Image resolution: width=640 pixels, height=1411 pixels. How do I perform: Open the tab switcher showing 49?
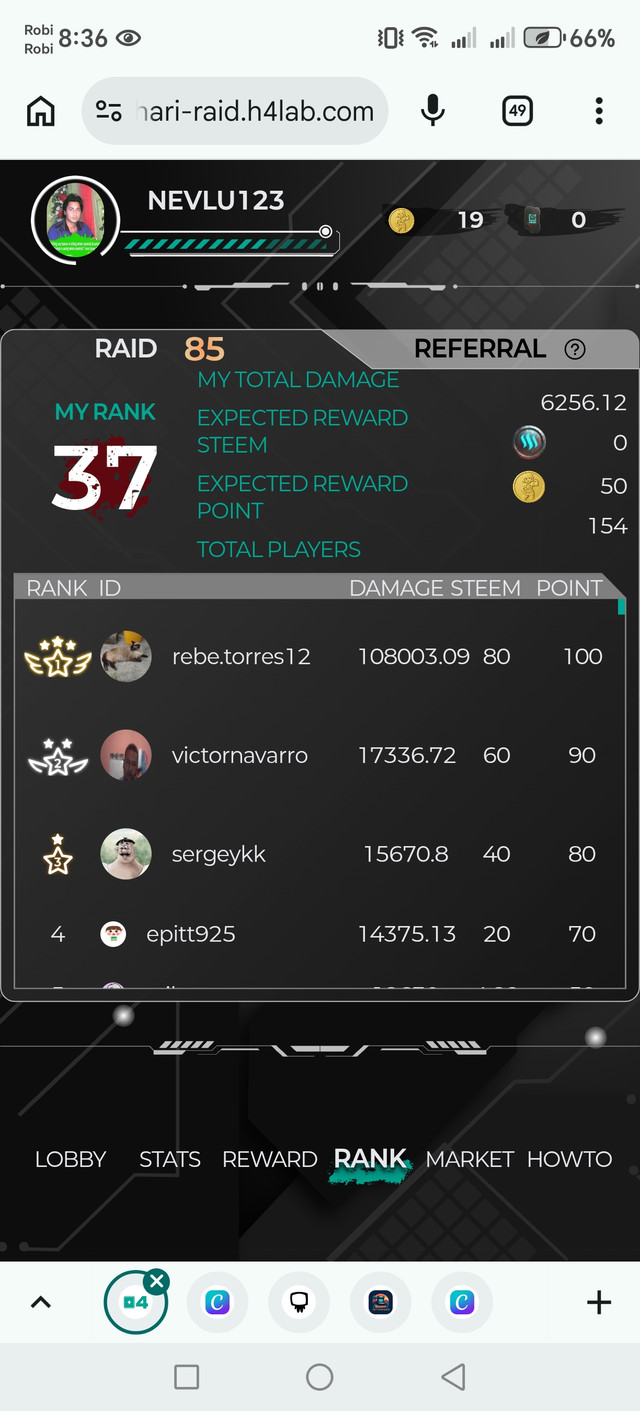(517, 111)
